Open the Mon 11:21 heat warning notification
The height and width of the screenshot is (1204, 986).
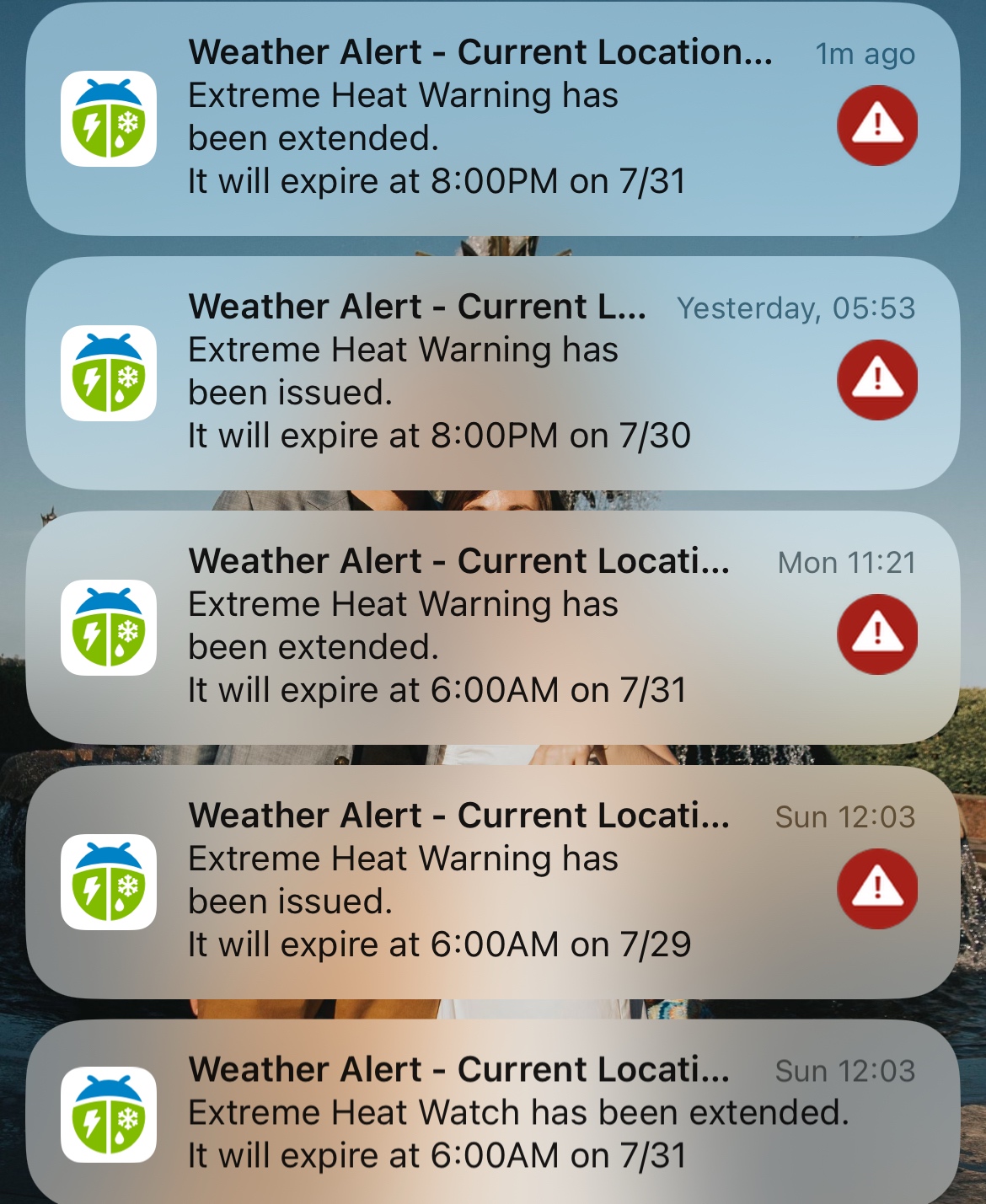pyautogui.click(x=492, y=628)
